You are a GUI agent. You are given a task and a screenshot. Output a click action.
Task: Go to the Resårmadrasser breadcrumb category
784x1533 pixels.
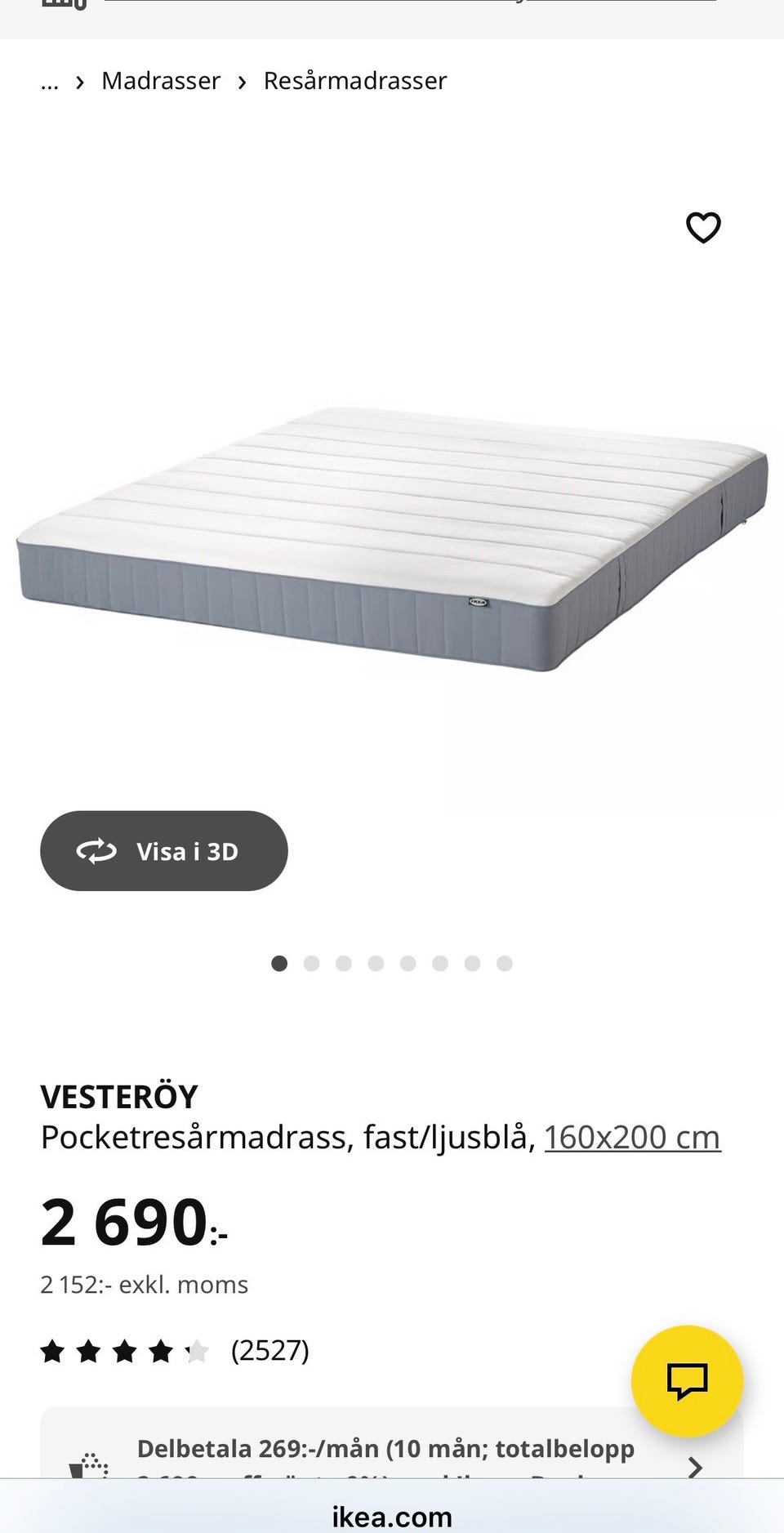click(355, 81)
